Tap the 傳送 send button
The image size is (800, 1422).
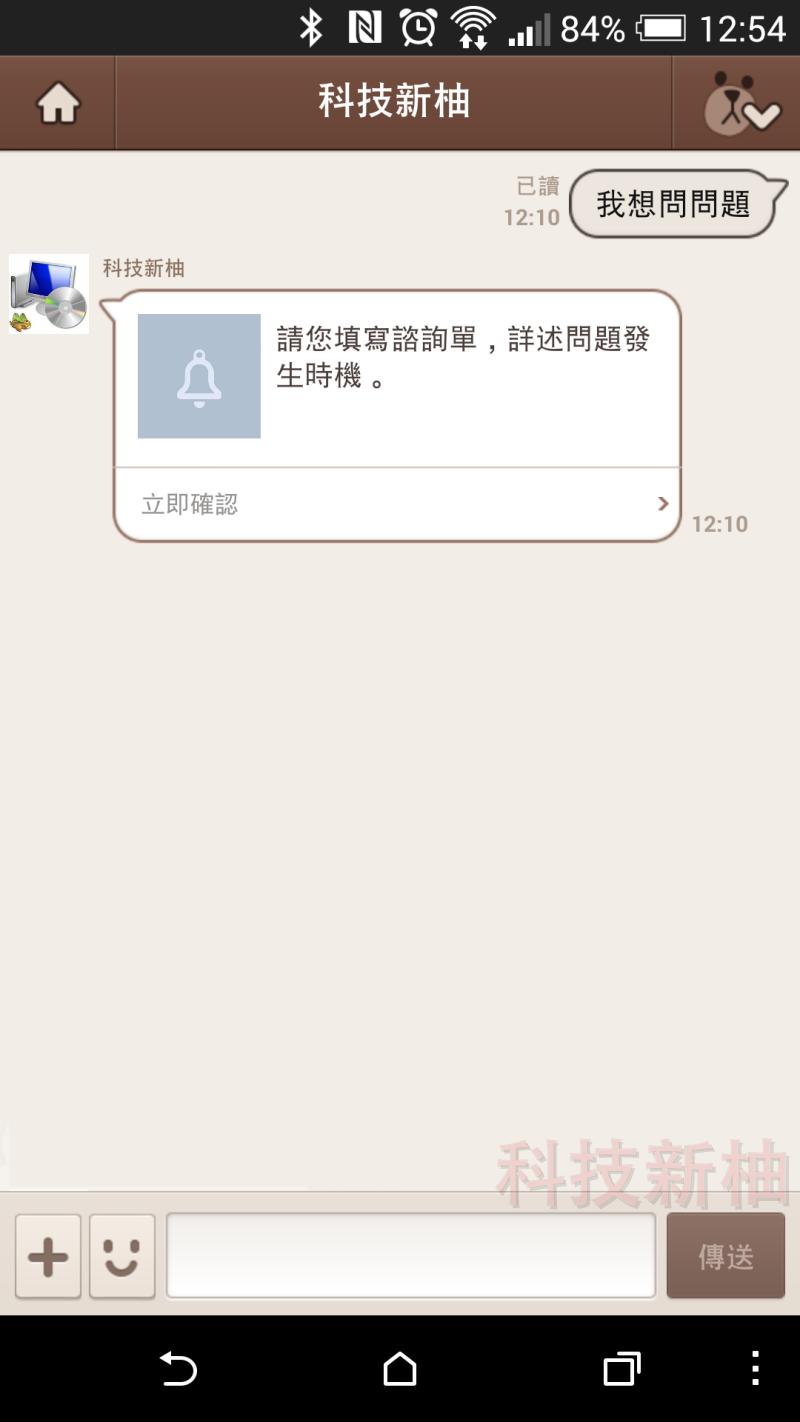point(726,1256)
